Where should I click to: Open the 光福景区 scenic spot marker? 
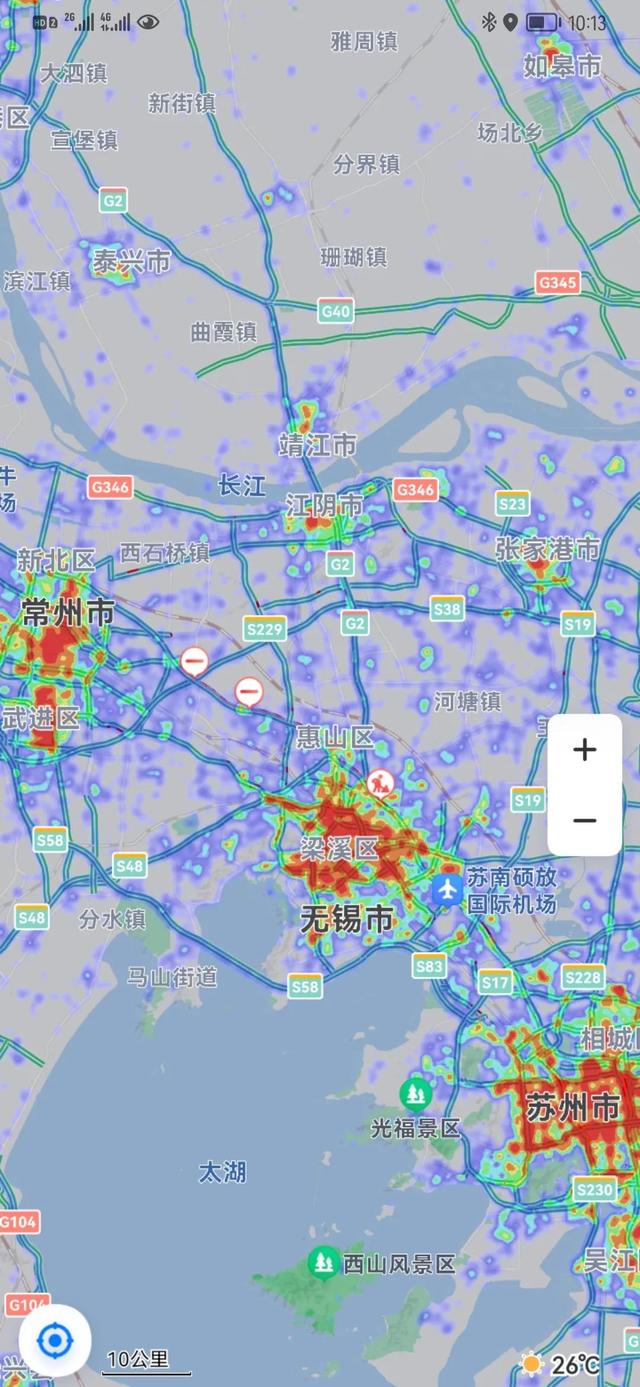coord(415,1094)
